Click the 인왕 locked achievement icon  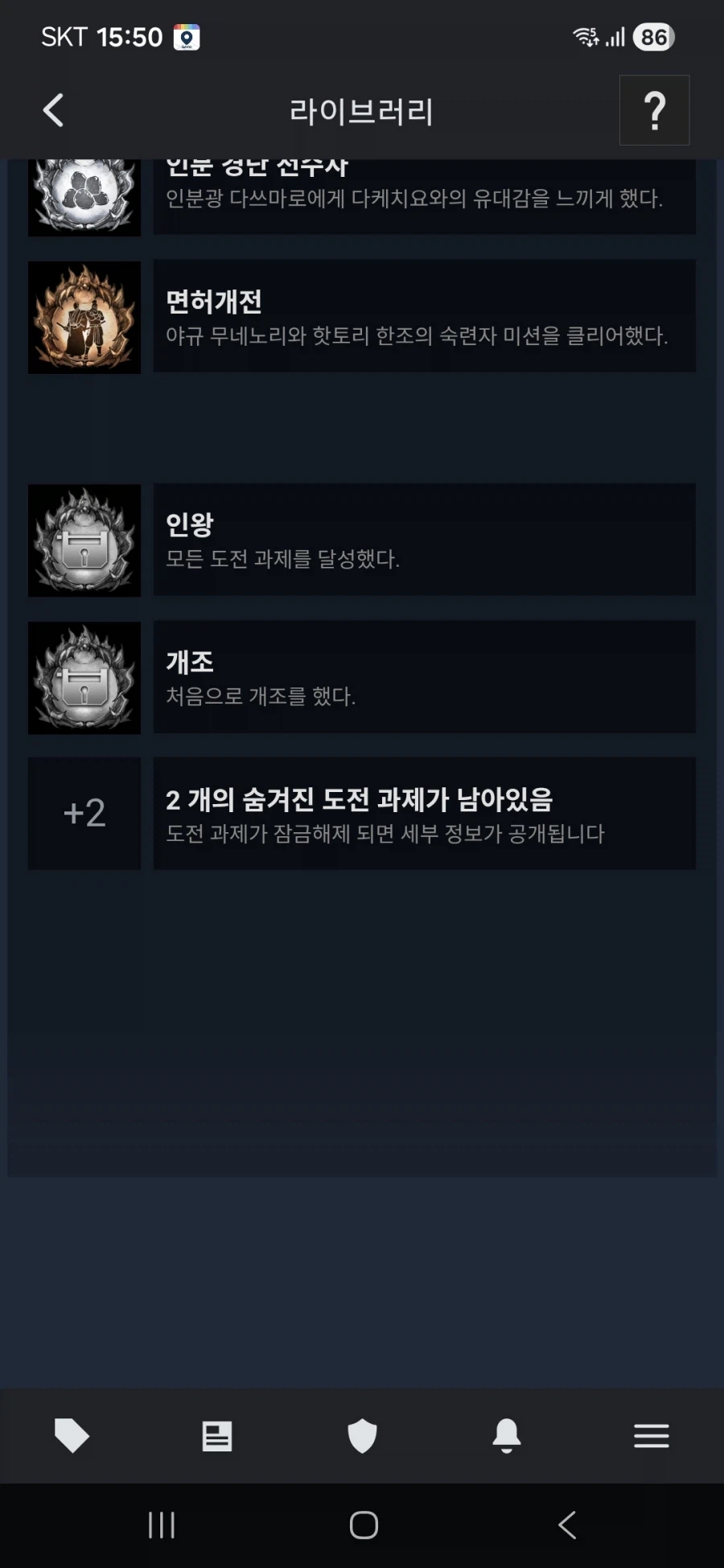pos(84,540)
